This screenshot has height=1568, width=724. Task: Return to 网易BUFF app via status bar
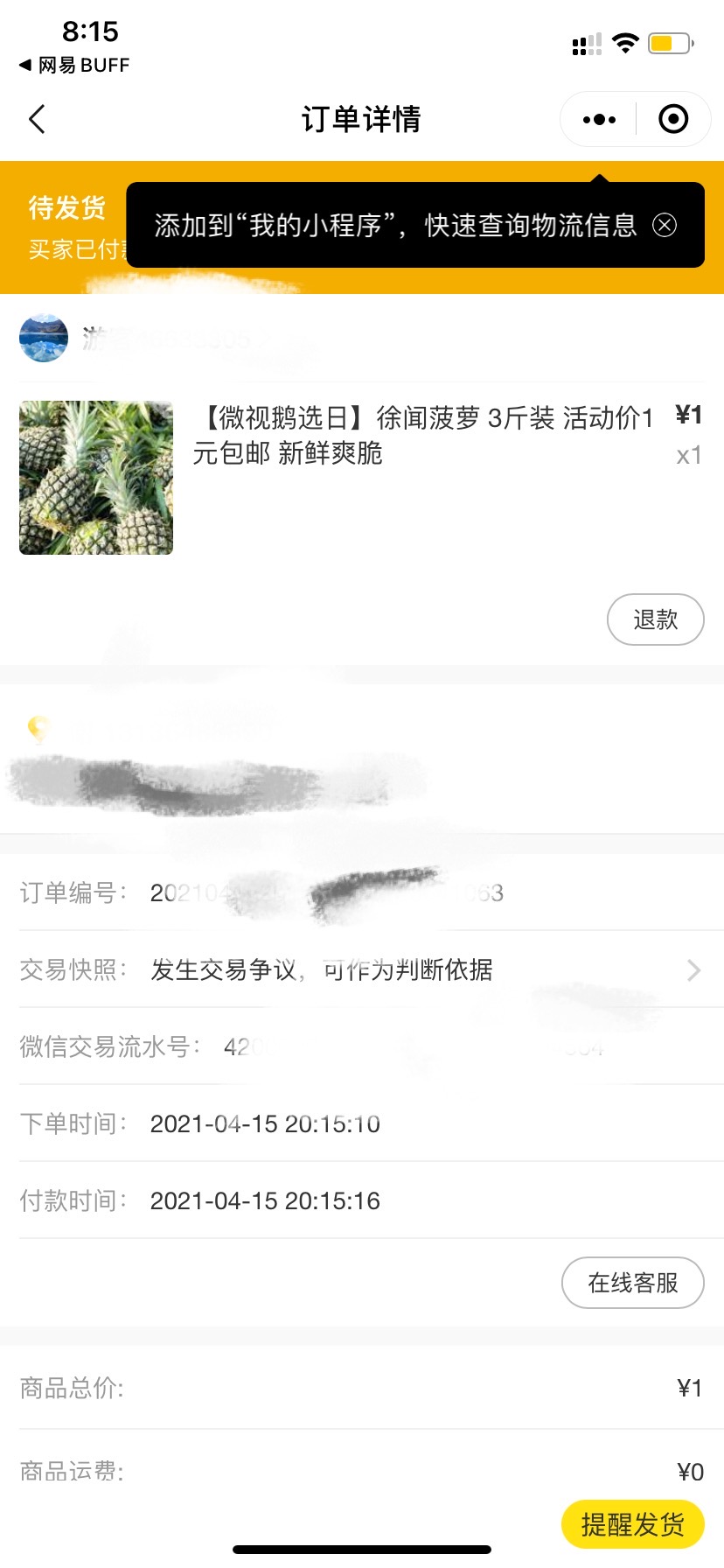pyautogui.click(x=73, y=64)
